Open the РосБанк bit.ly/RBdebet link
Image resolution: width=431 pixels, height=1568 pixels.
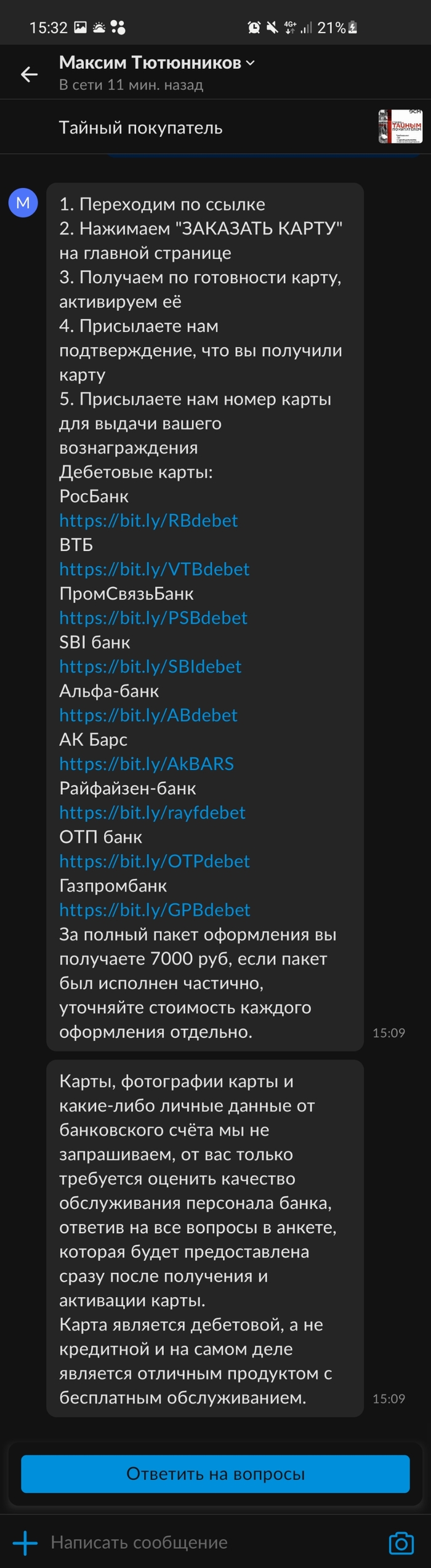pos(148,520)
